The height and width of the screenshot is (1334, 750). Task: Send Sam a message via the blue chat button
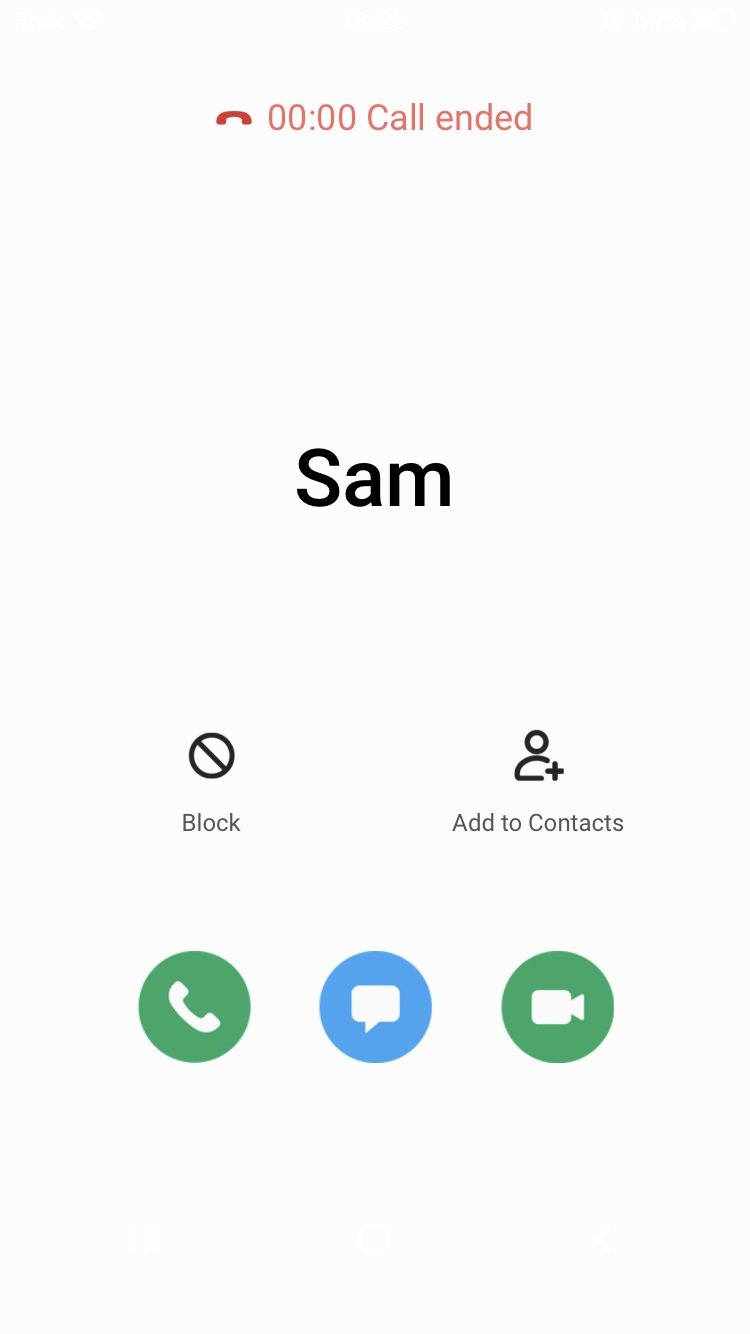pyautogui.click(x=375, y=1006)
